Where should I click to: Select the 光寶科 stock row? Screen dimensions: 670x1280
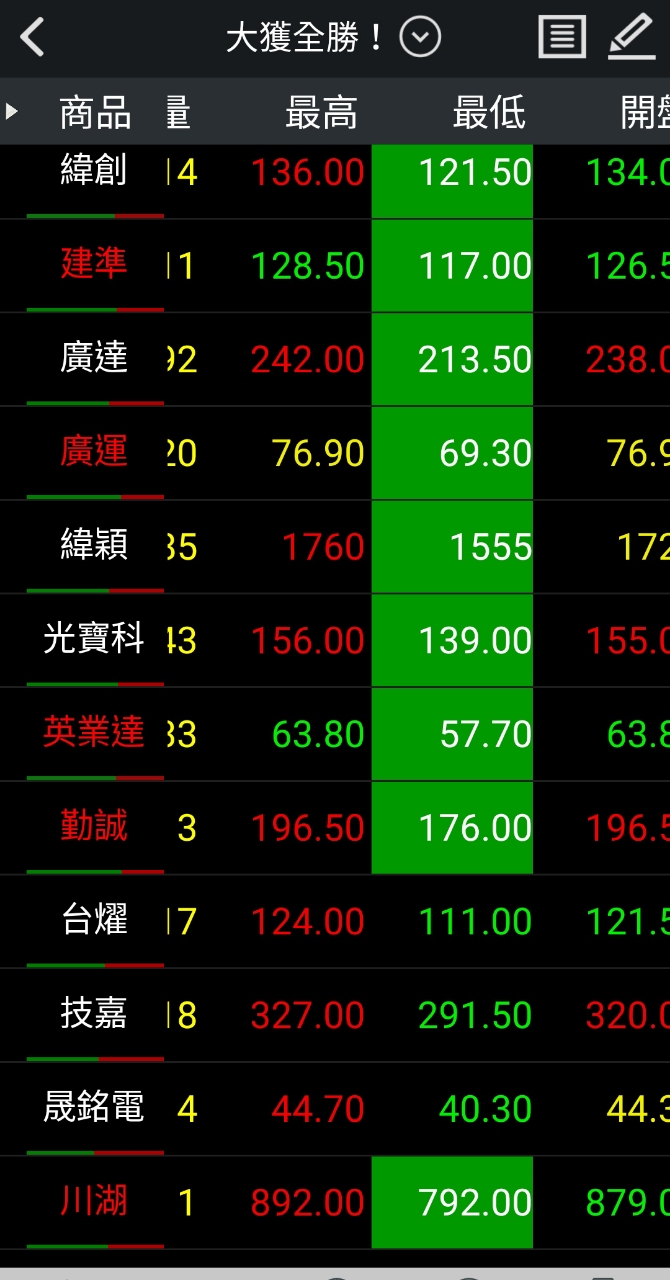click(x=335, y=640)
